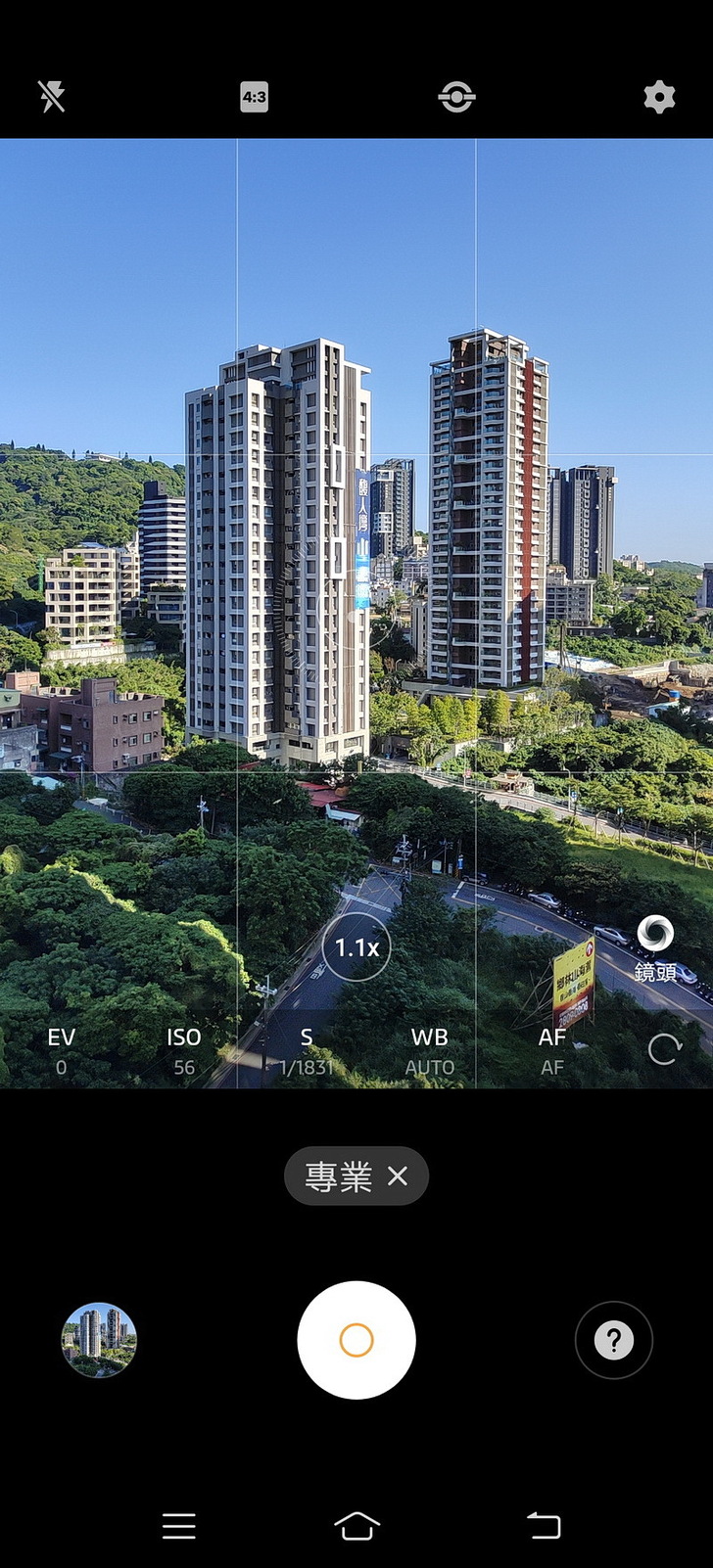Screen dimensions: 713x1568
Task: Toggle the flash icon
Action: pos(52,97)
